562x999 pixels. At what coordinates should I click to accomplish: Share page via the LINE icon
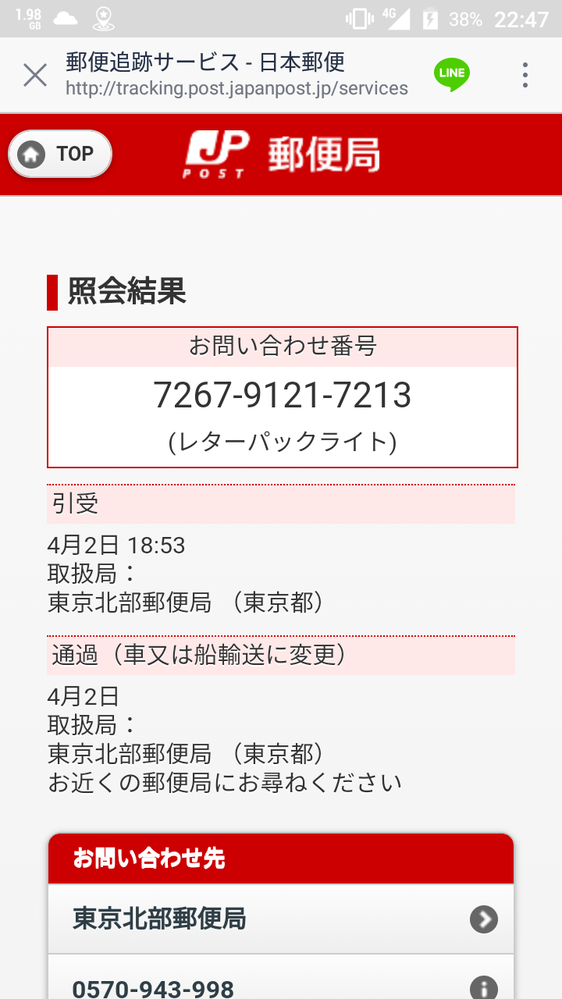point(452,75)
